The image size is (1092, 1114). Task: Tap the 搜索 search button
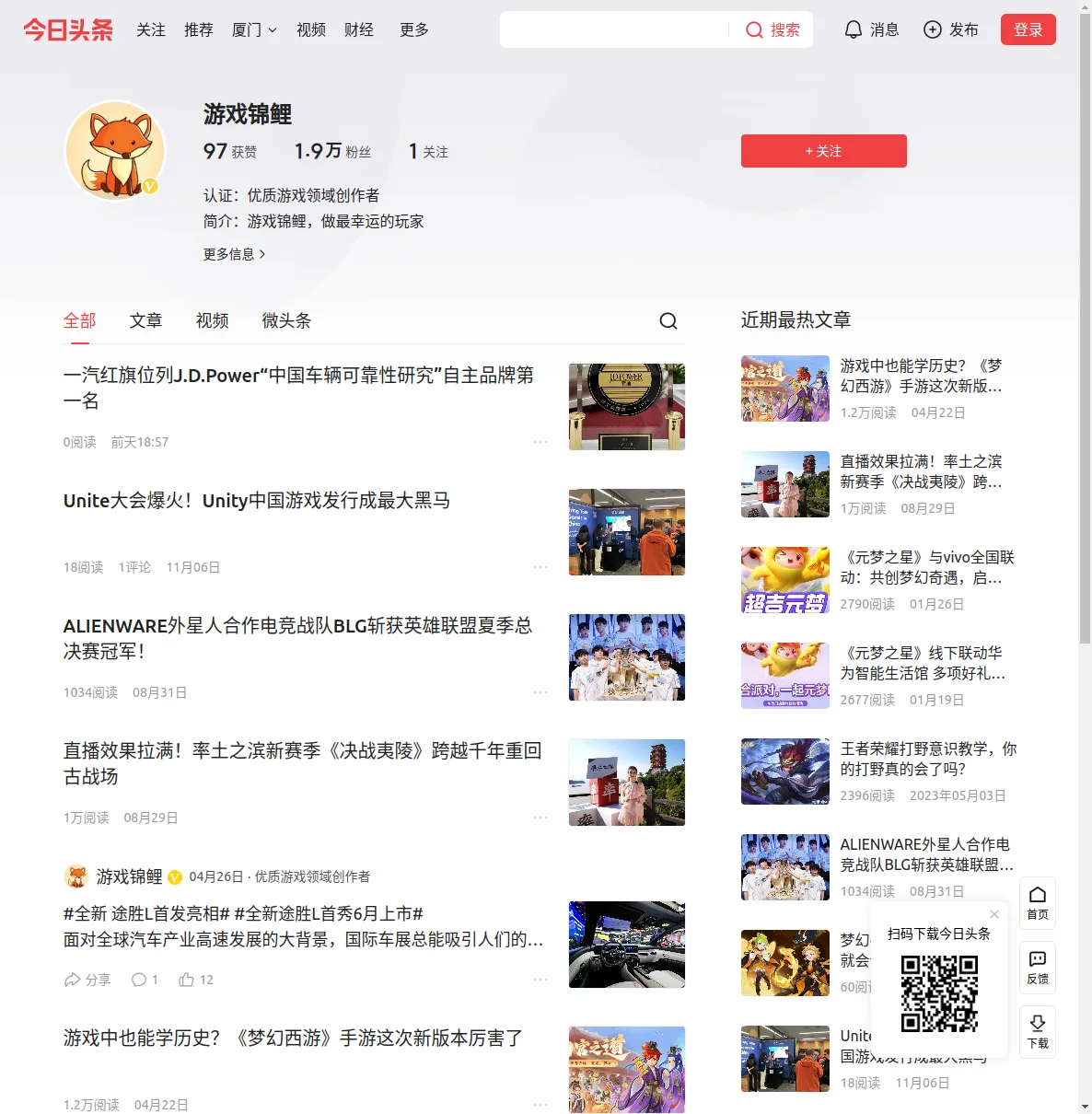[773, 29]
